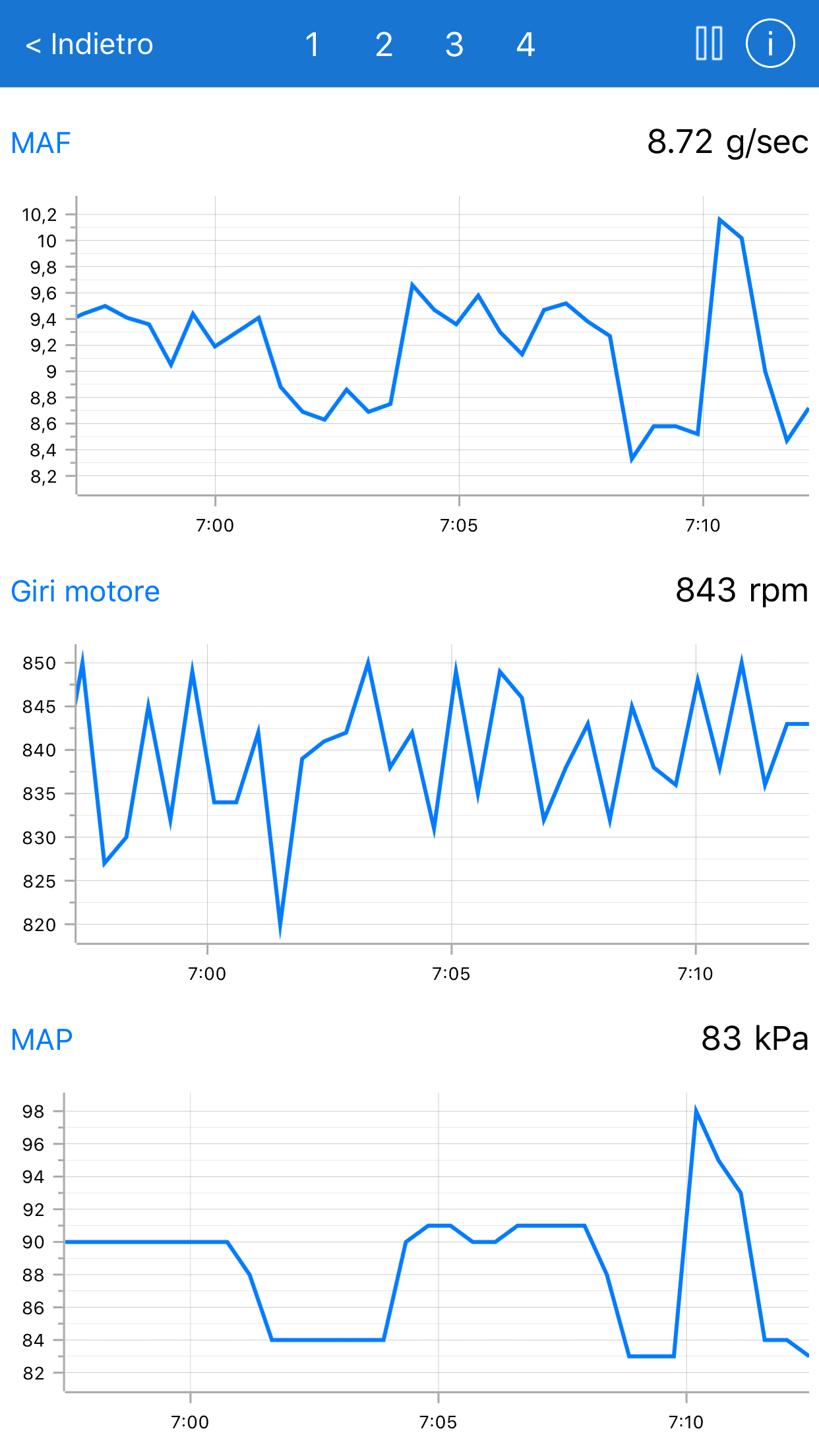Viewport: 819px width, 1456px height.
Task: Switch to page 2
Action: click(x=384, y=45)
